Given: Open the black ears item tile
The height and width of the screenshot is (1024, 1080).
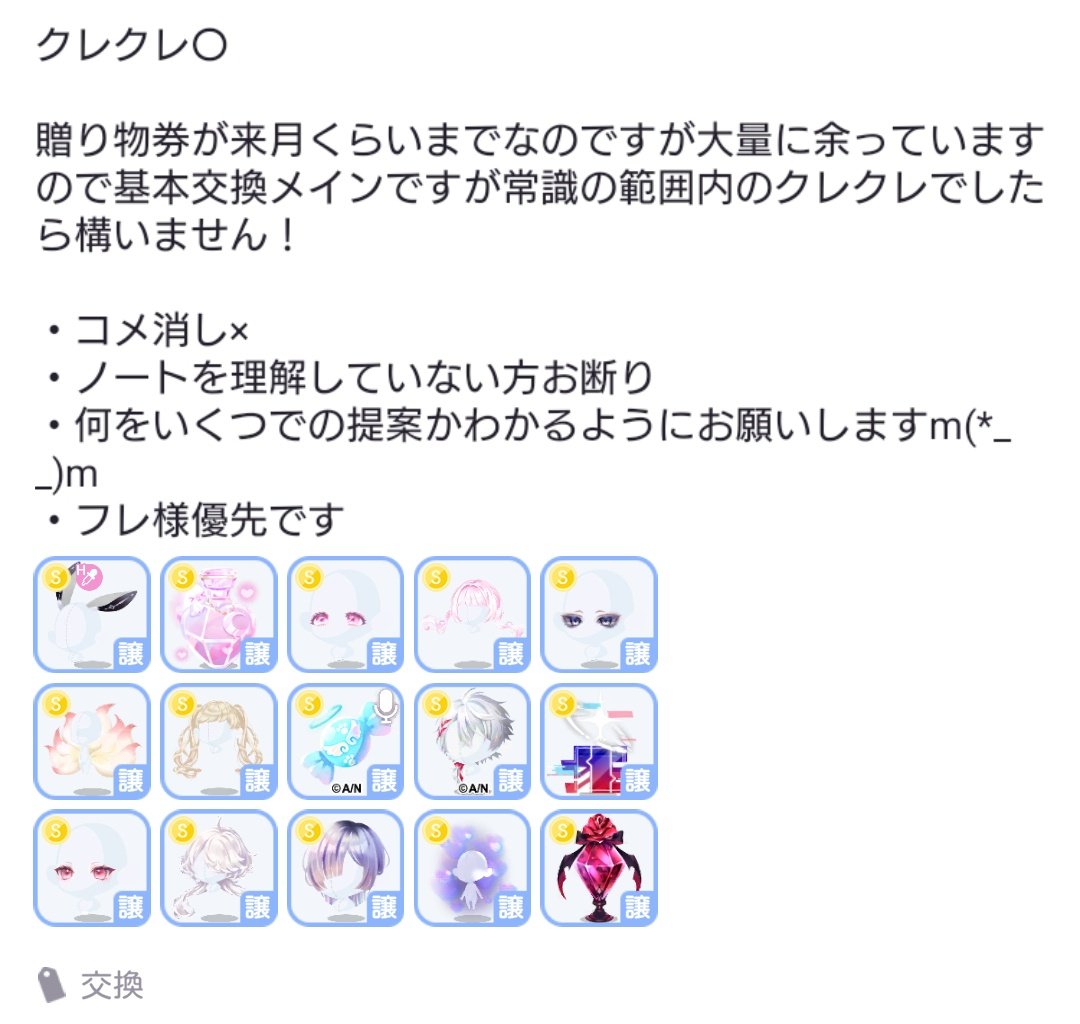Looking at the screenshot, I should [92, 614].
